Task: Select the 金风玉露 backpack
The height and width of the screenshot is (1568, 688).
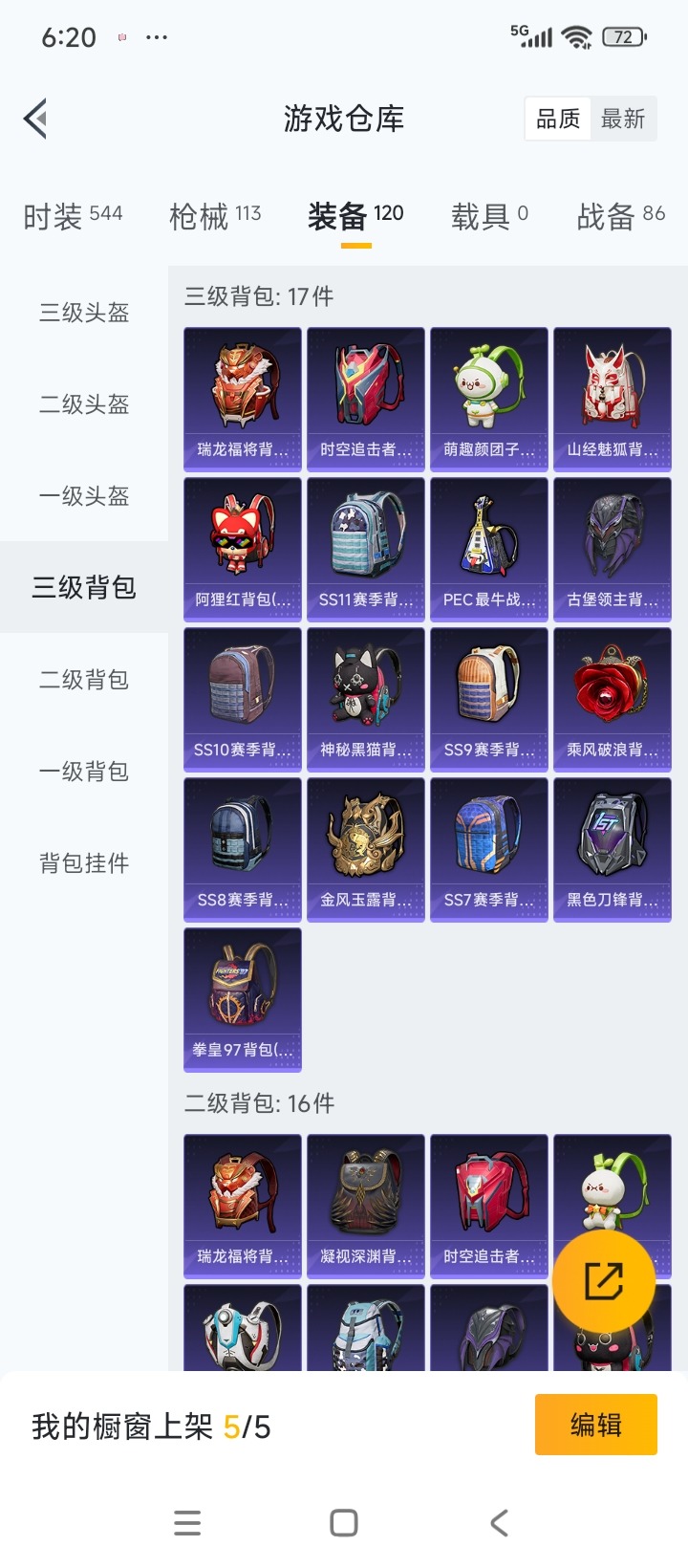Action: (365, 849)
